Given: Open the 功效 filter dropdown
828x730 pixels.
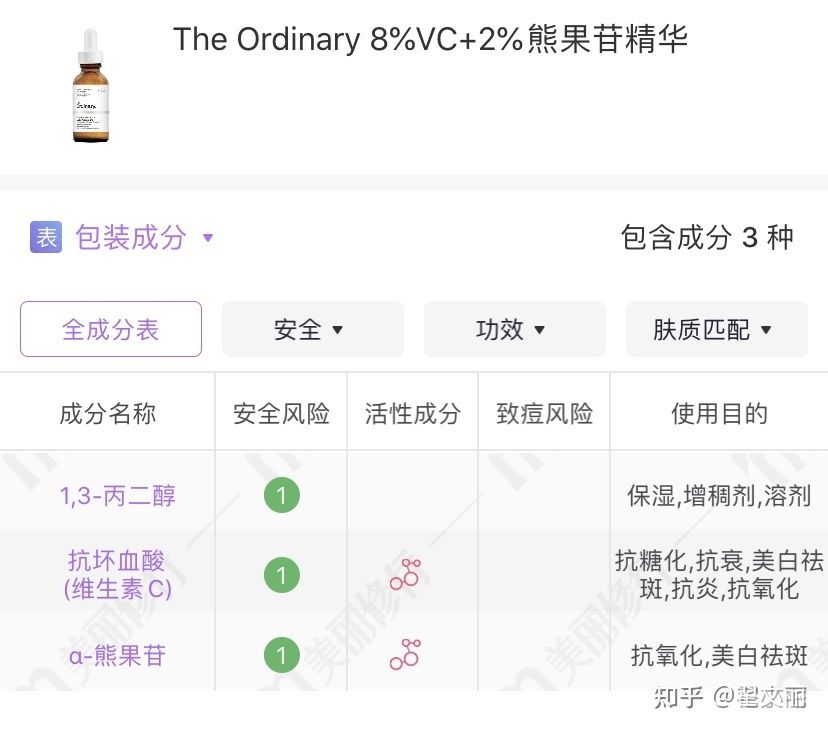Looking at the screenshot, I should tap(514, 330).
